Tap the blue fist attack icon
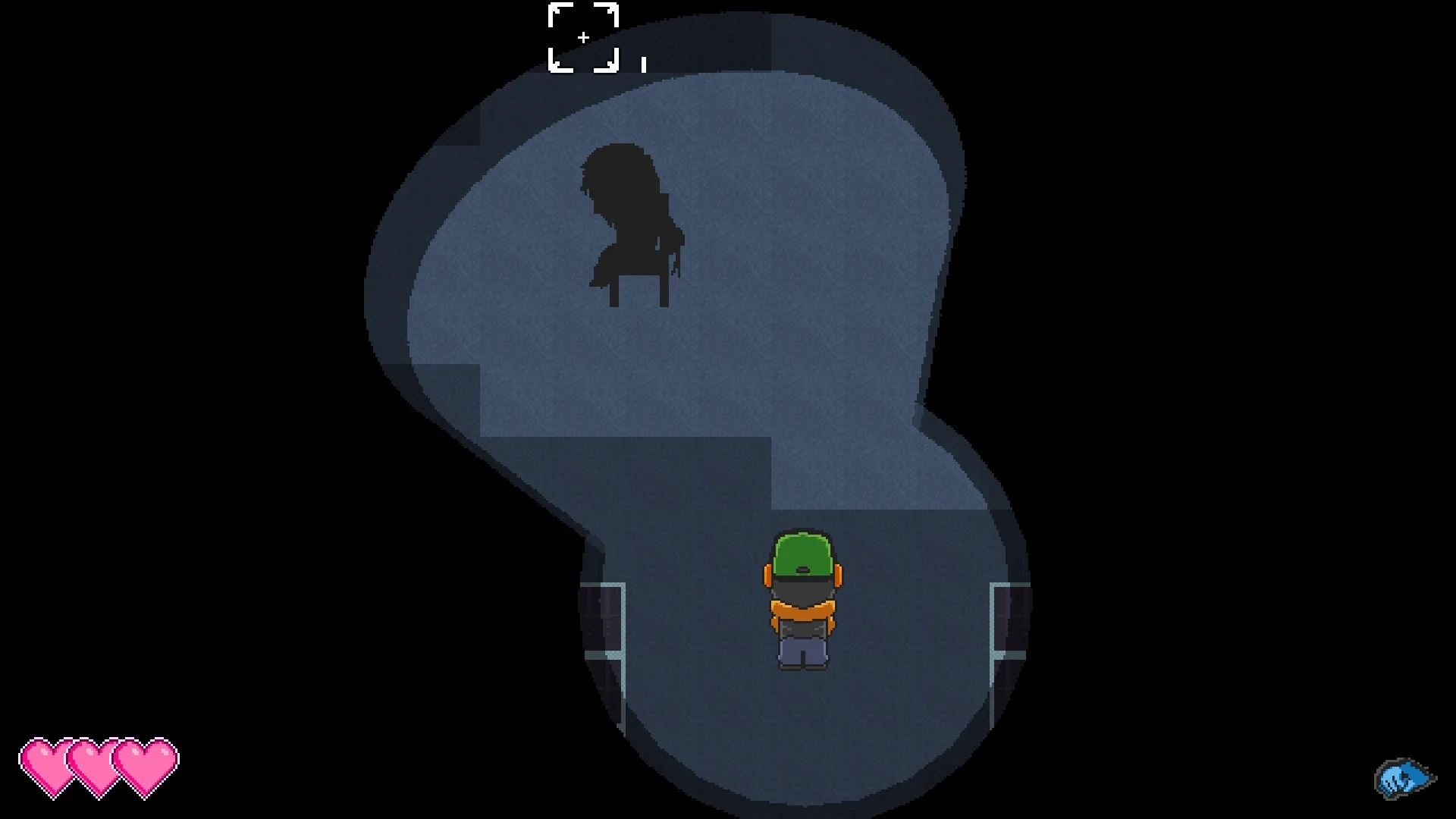 point(1404,779)
